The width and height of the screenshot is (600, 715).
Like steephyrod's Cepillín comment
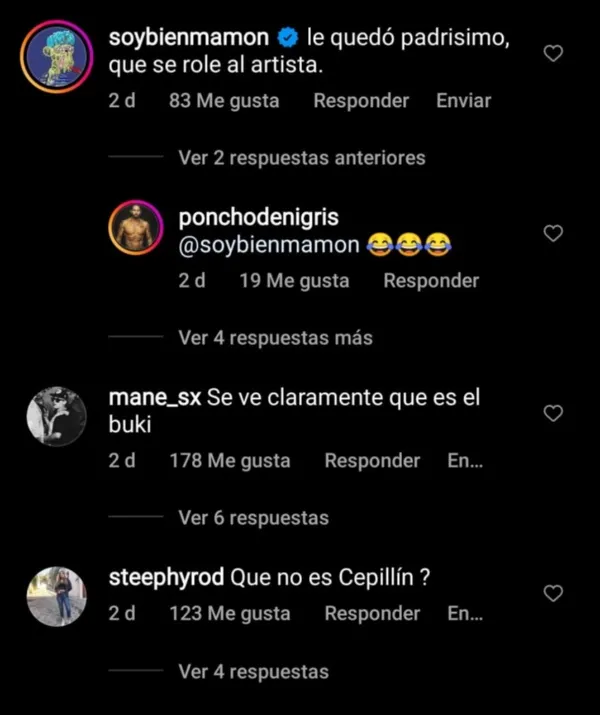tap(553, 593)
